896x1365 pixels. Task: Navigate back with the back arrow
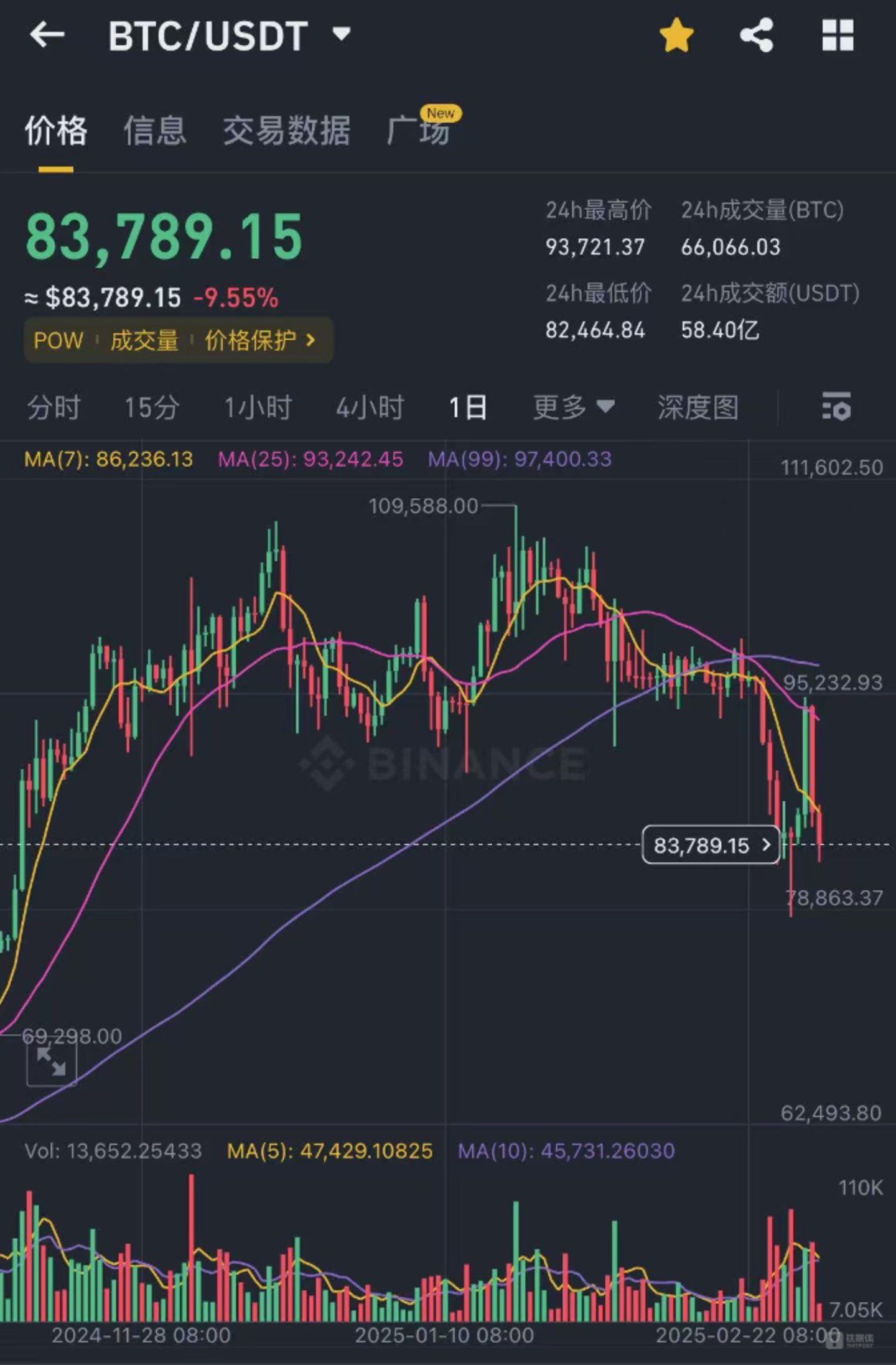47,35
